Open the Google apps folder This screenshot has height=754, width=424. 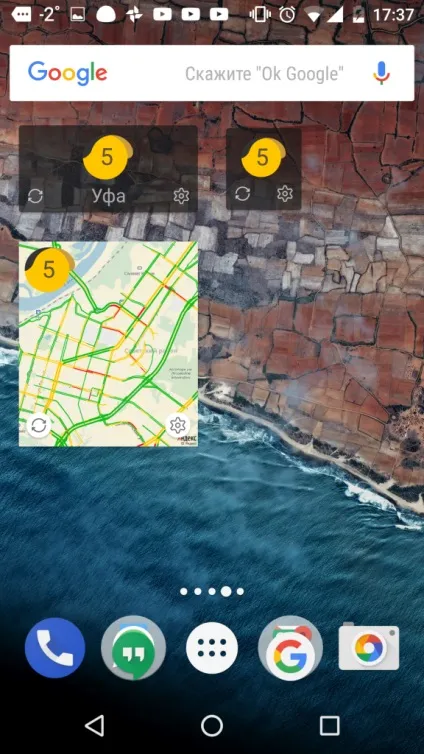click(290, 648)
